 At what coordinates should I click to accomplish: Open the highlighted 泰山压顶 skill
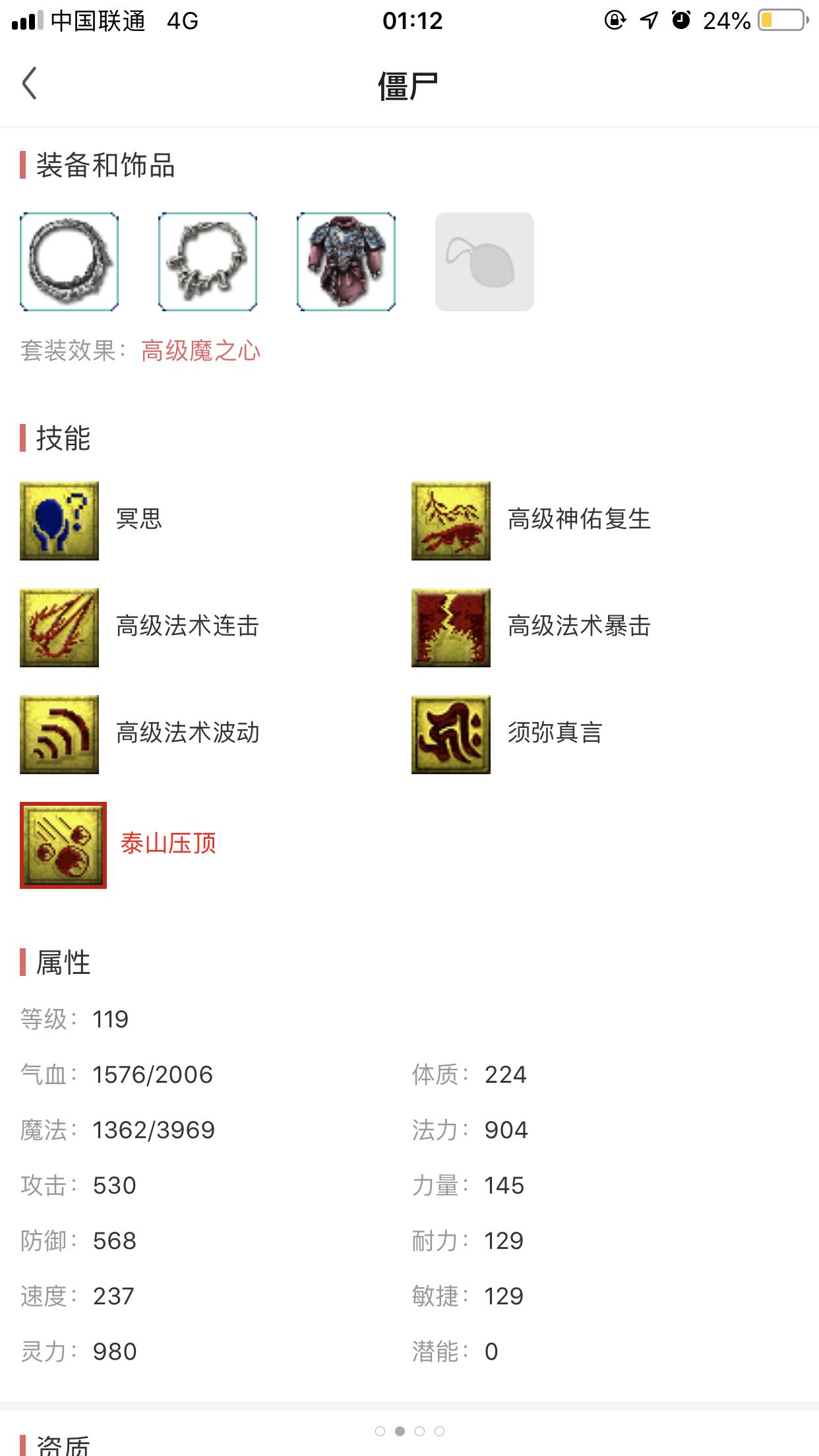point(63,845)
